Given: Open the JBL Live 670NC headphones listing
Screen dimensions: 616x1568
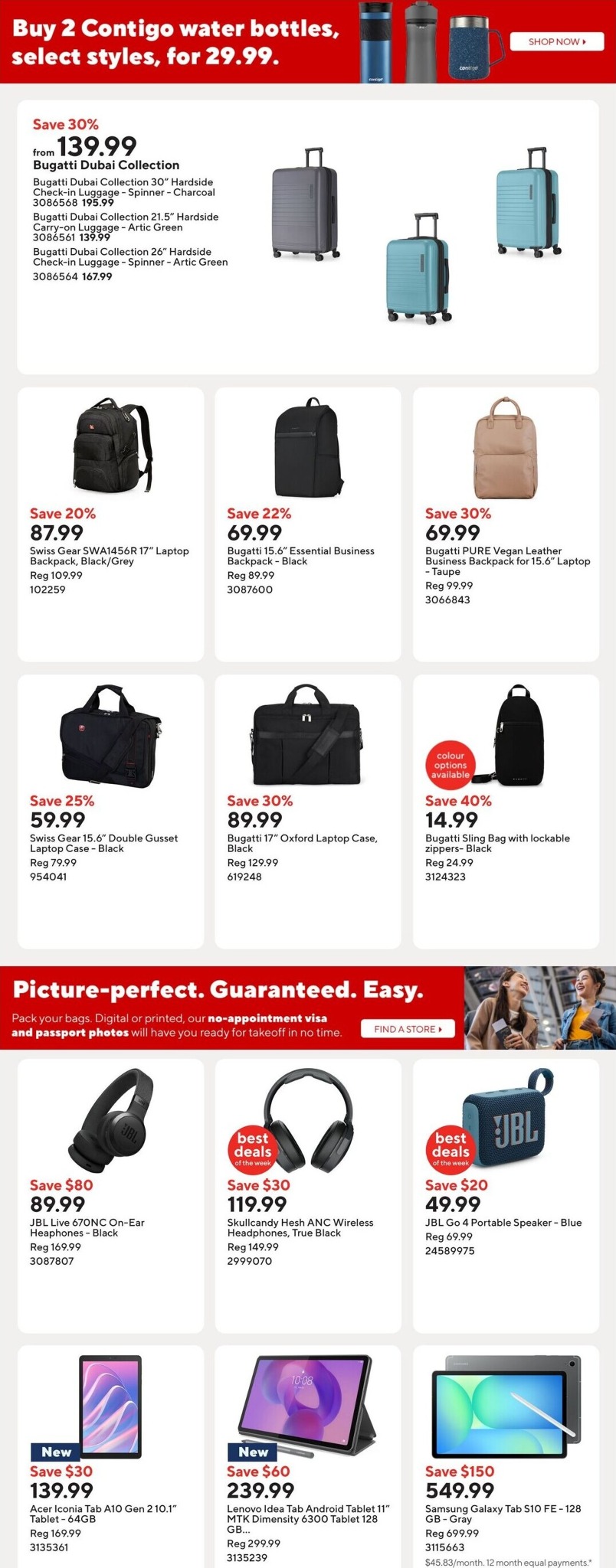Looking at the screenshot, I should (110, 1118).
